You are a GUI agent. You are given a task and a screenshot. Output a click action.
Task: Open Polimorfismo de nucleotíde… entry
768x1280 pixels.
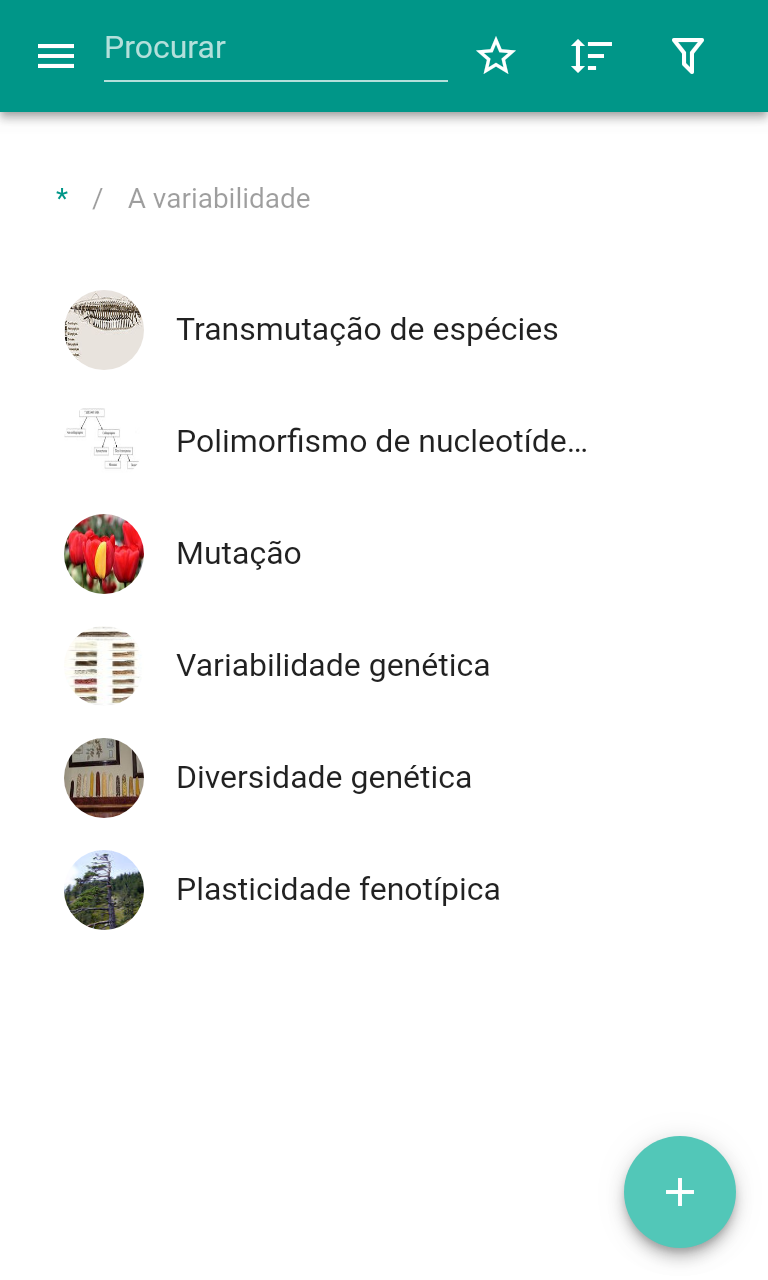(380, 442)
